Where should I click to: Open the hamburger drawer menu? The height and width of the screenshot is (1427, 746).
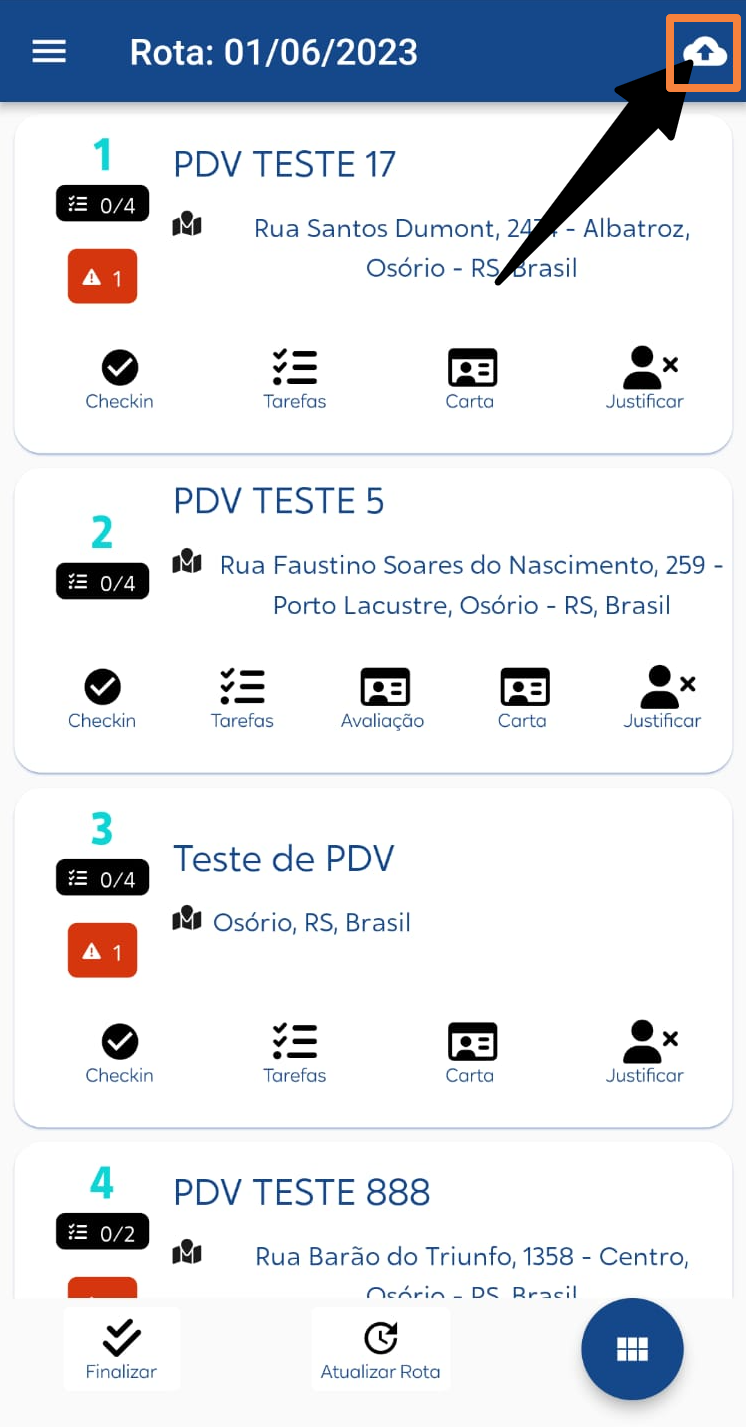[49, 51]
